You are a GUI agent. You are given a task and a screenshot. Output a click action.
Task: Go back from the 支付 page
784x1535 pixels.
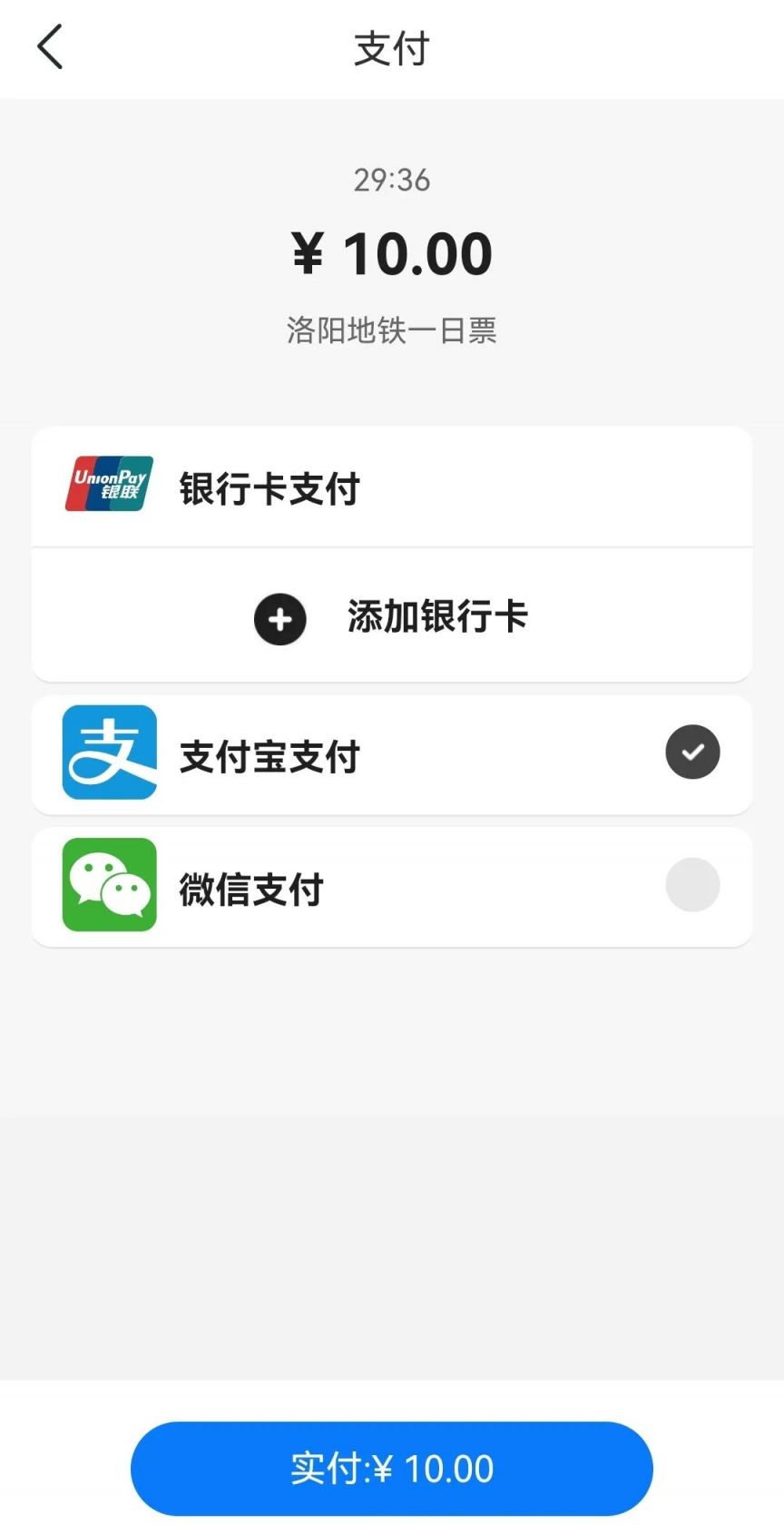(x=51, y=47)
